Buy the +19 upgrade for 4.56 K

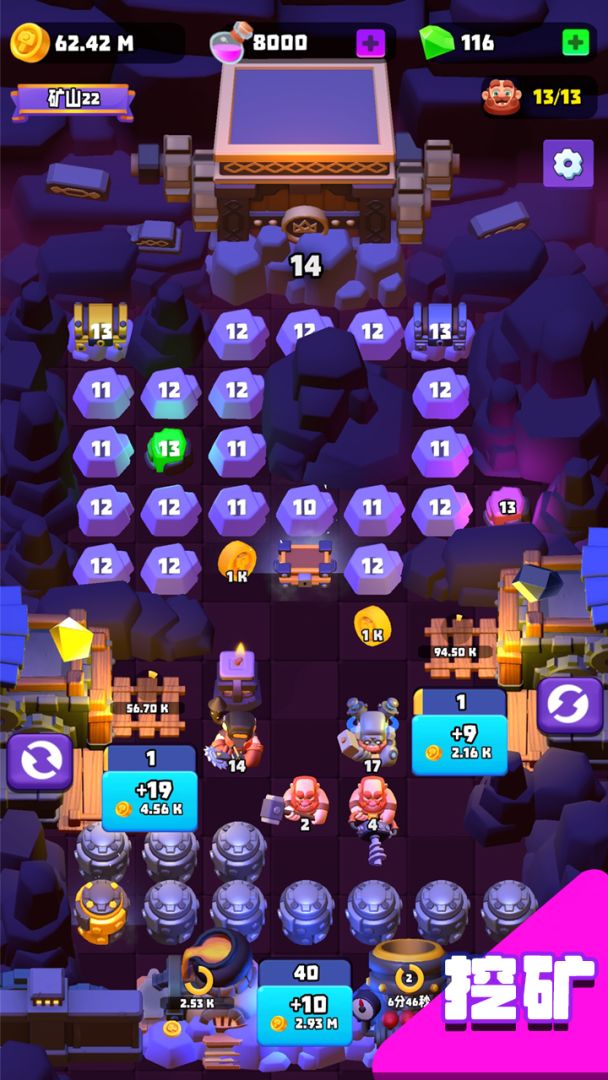150,798
